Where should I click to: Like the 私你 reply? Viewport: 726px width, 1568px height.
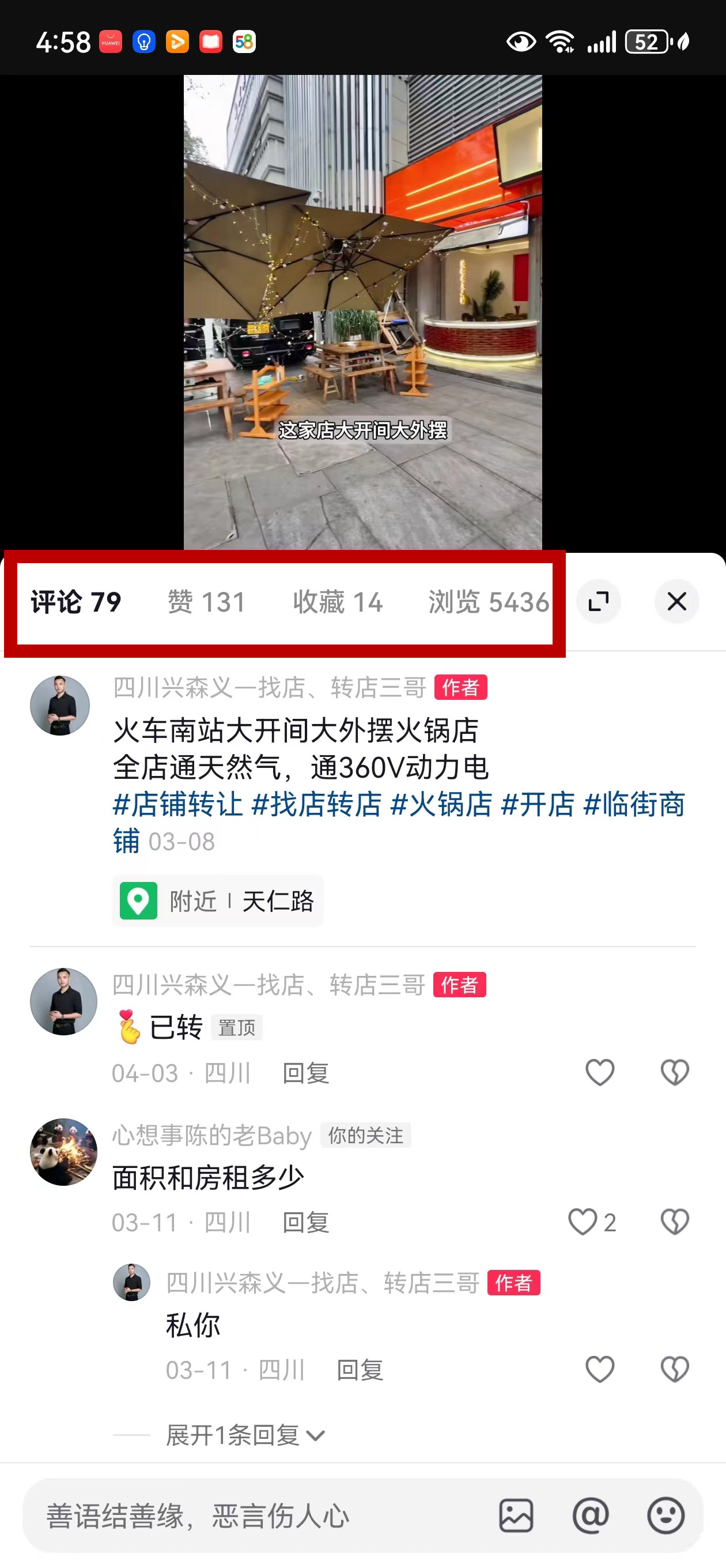point(599,1370)
